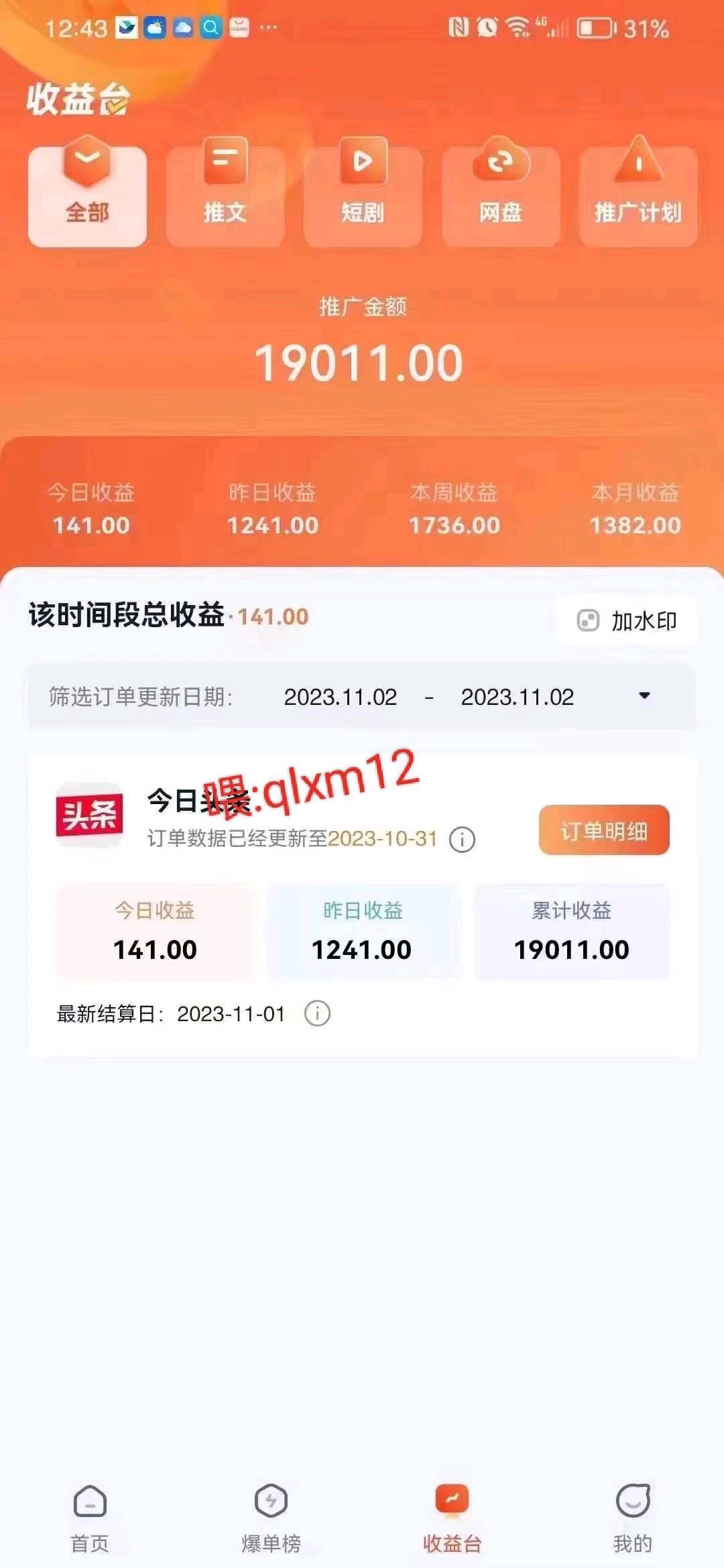View 昨日收益 earnings in the summary row
The image size is (724, 1568).
pos(272,510)
